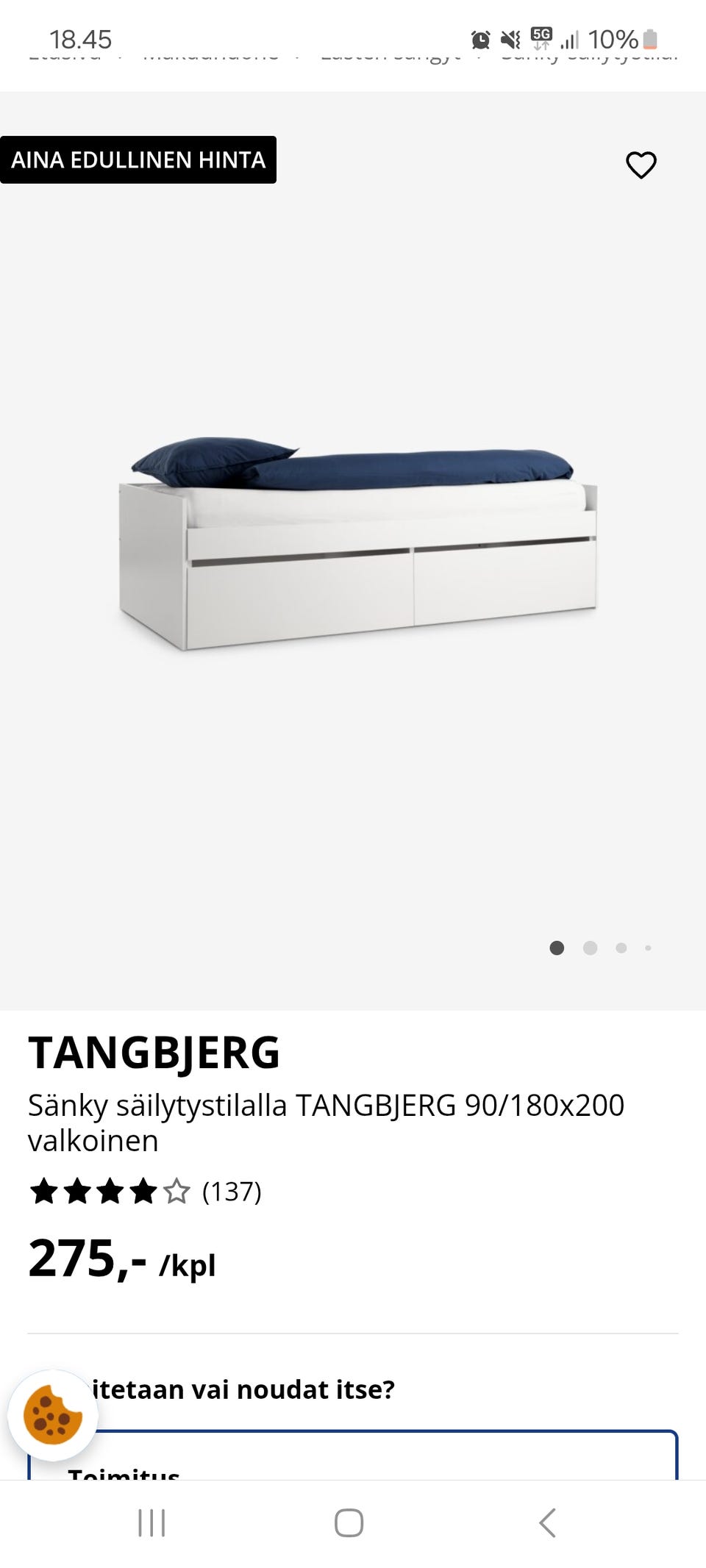
Task: Go back with system back button
Action: (x=547, y=1522)
